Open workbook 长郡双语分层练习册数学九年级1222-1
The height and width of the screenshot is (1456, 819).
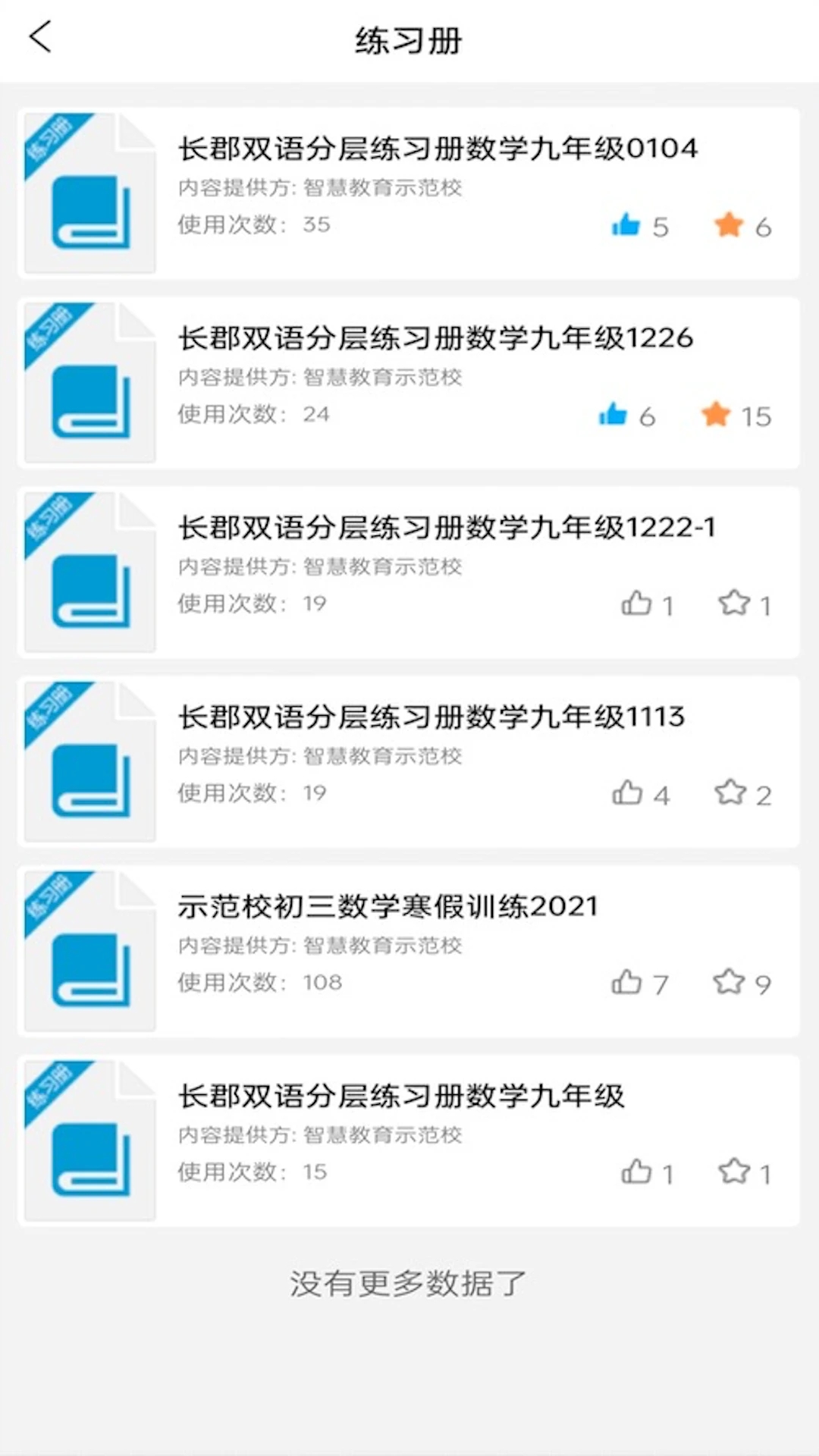pos(446,528)
